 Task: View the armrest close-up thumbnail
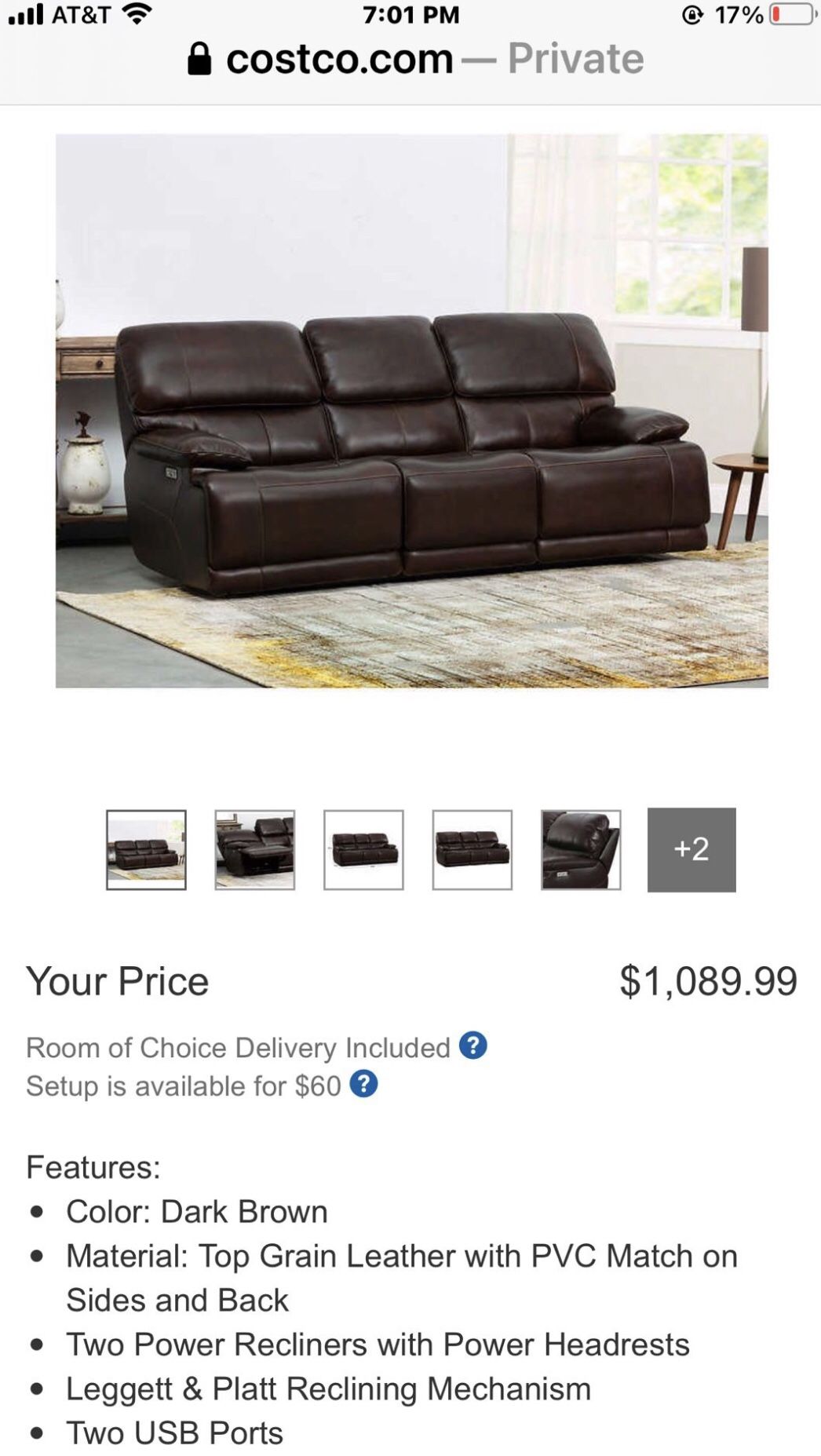[x=581, y=850]
